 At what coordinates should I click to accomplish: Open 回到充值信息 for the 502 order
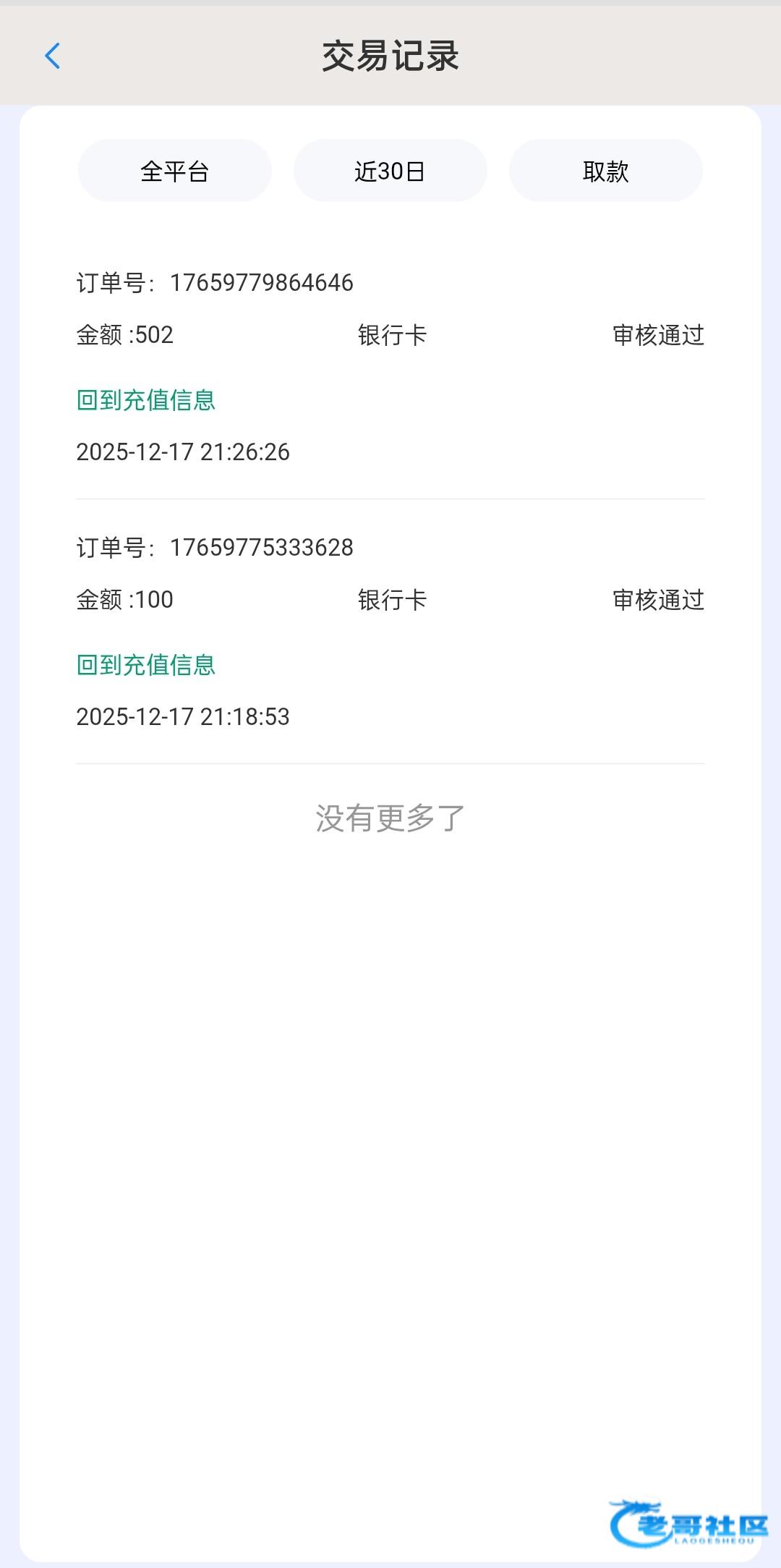tap(146, 400)
